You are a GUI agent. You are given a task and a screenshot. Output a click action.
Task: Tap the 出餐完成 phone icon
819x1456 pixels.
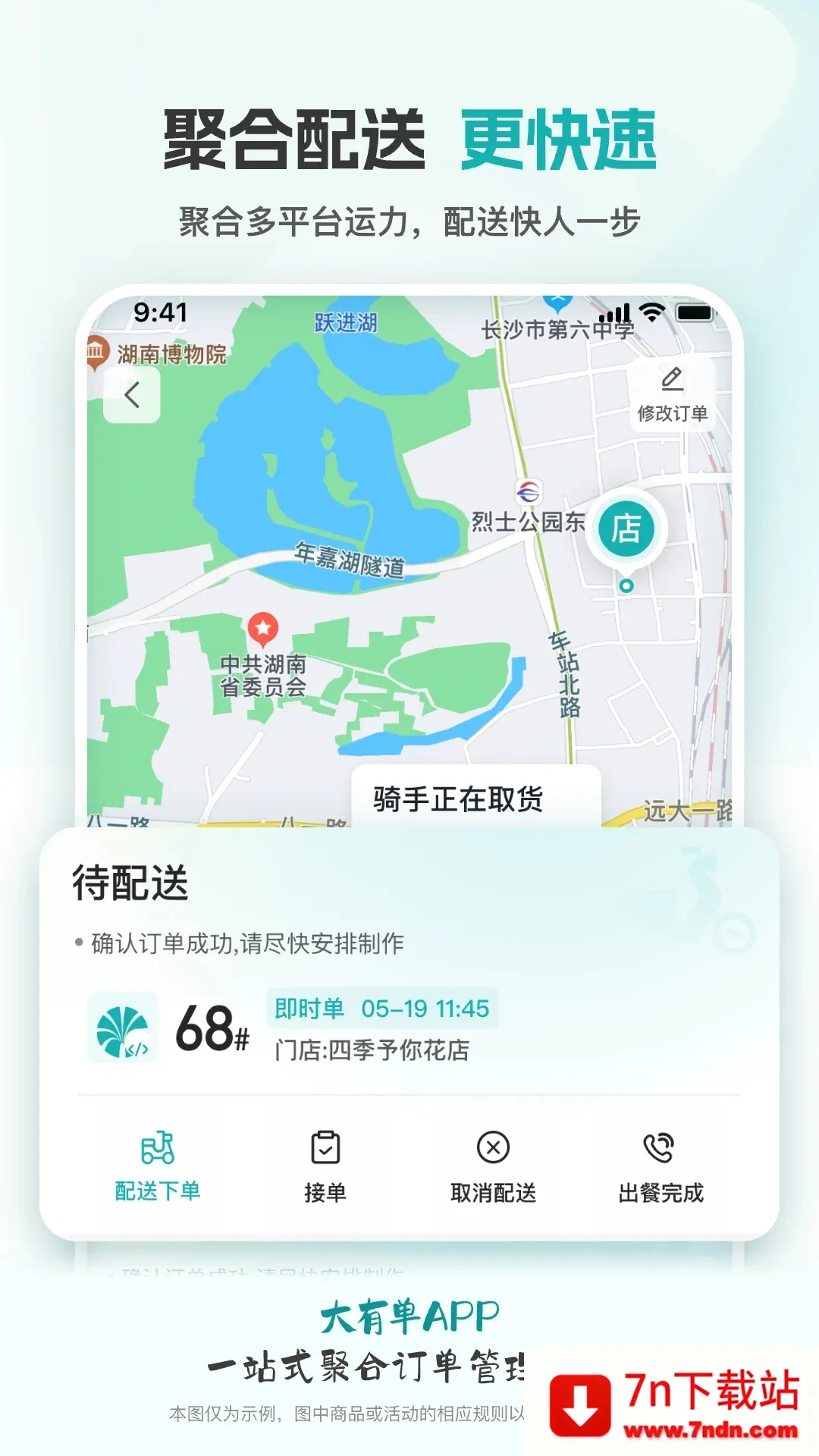(x=659, y=1146)
